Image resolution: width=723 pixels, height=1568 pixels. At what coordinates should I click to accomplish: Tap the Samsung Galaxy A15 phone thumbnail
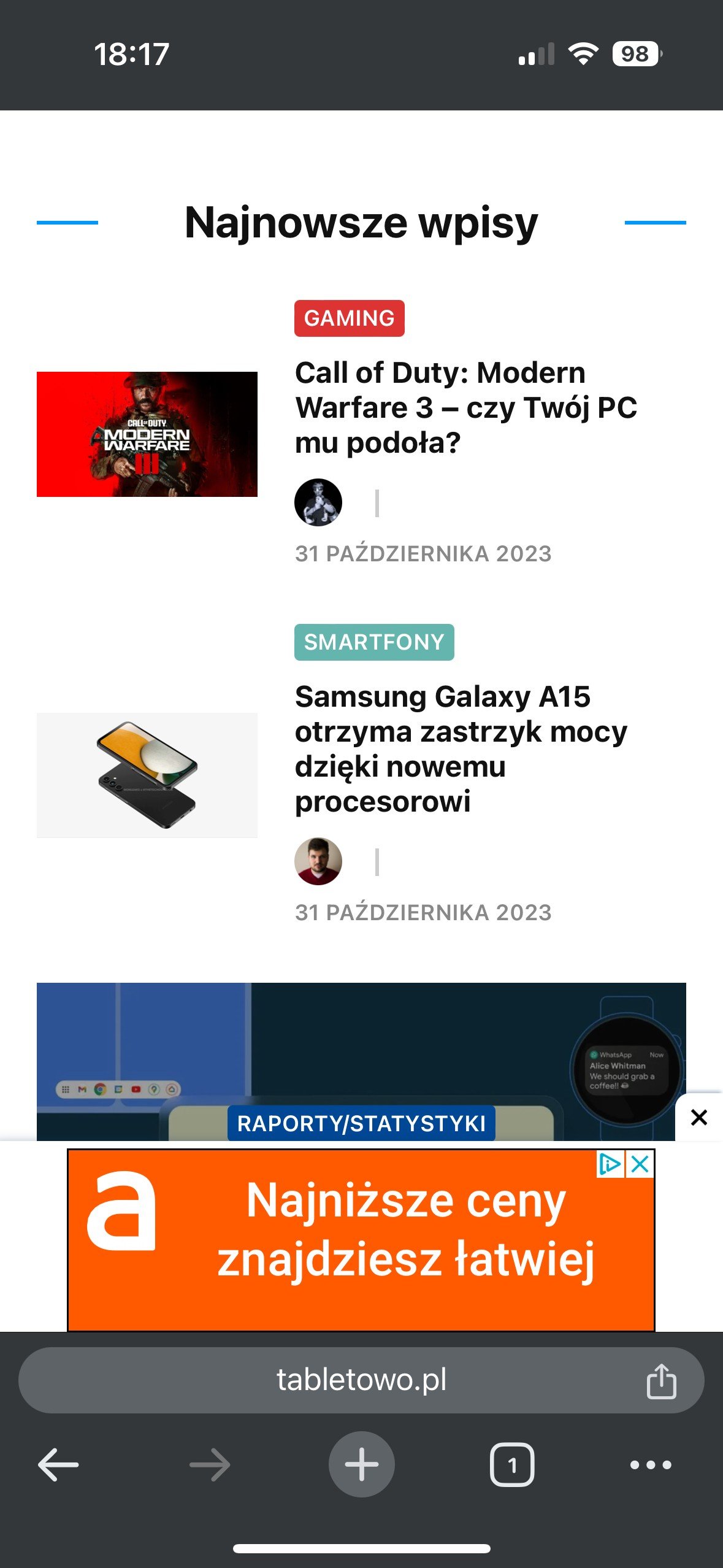coord(147,775)
